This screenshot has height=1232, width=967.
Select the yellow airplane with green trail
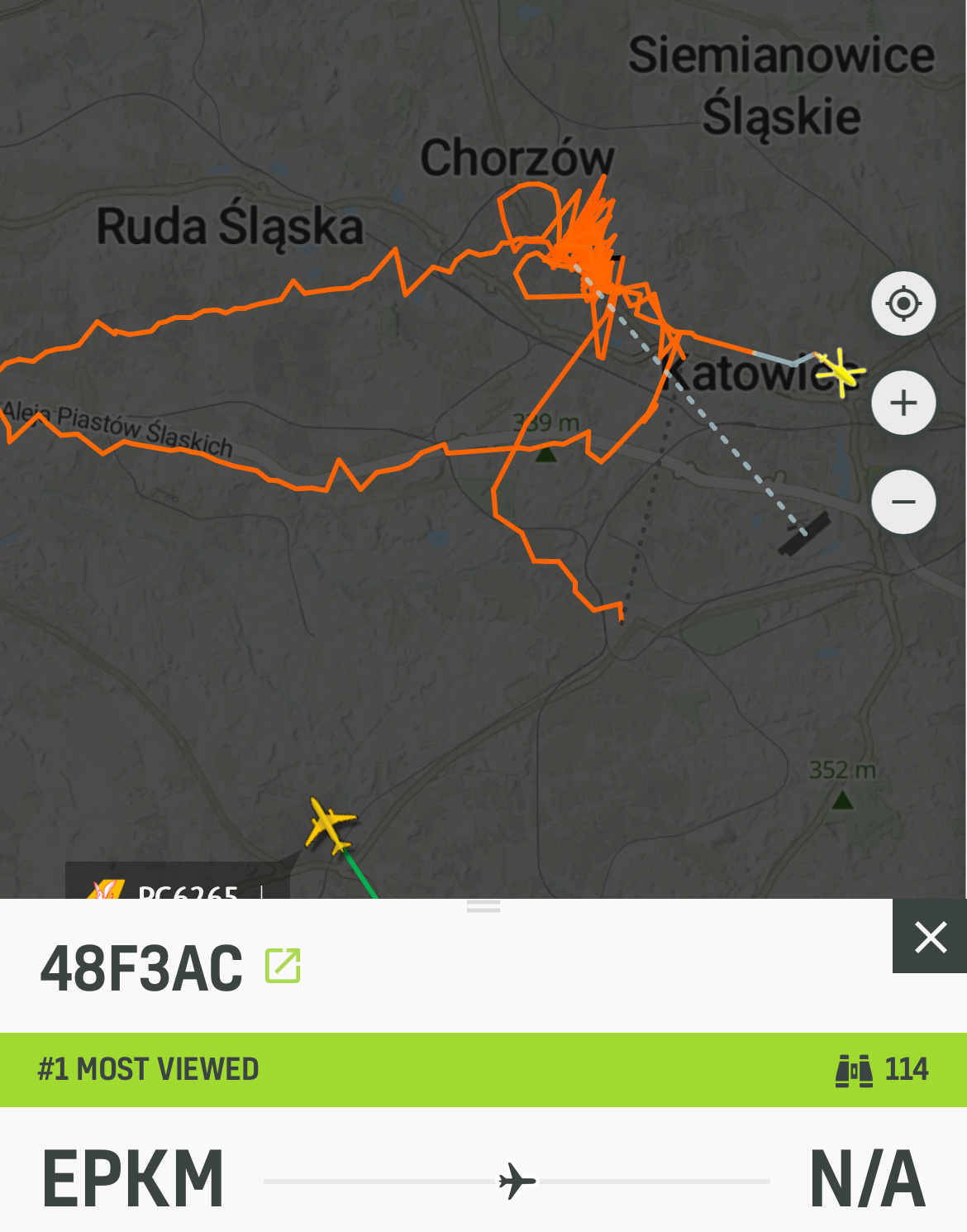(330, 824)
